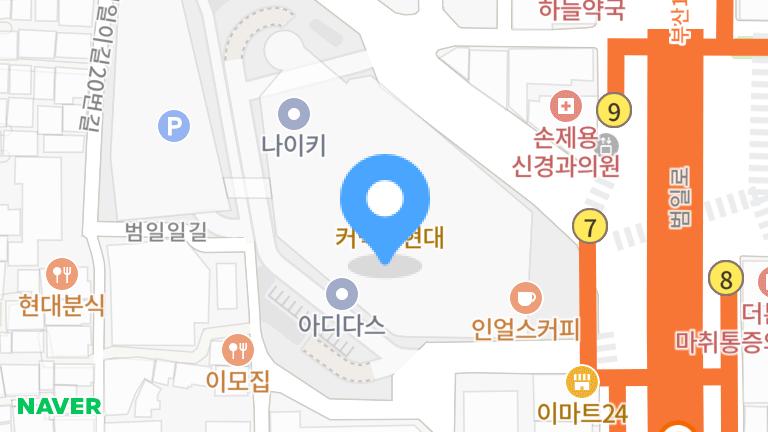Tap subway exit number 9
Image resolution: width=768 pixels, height=432 pixels.
pos(615,110)
